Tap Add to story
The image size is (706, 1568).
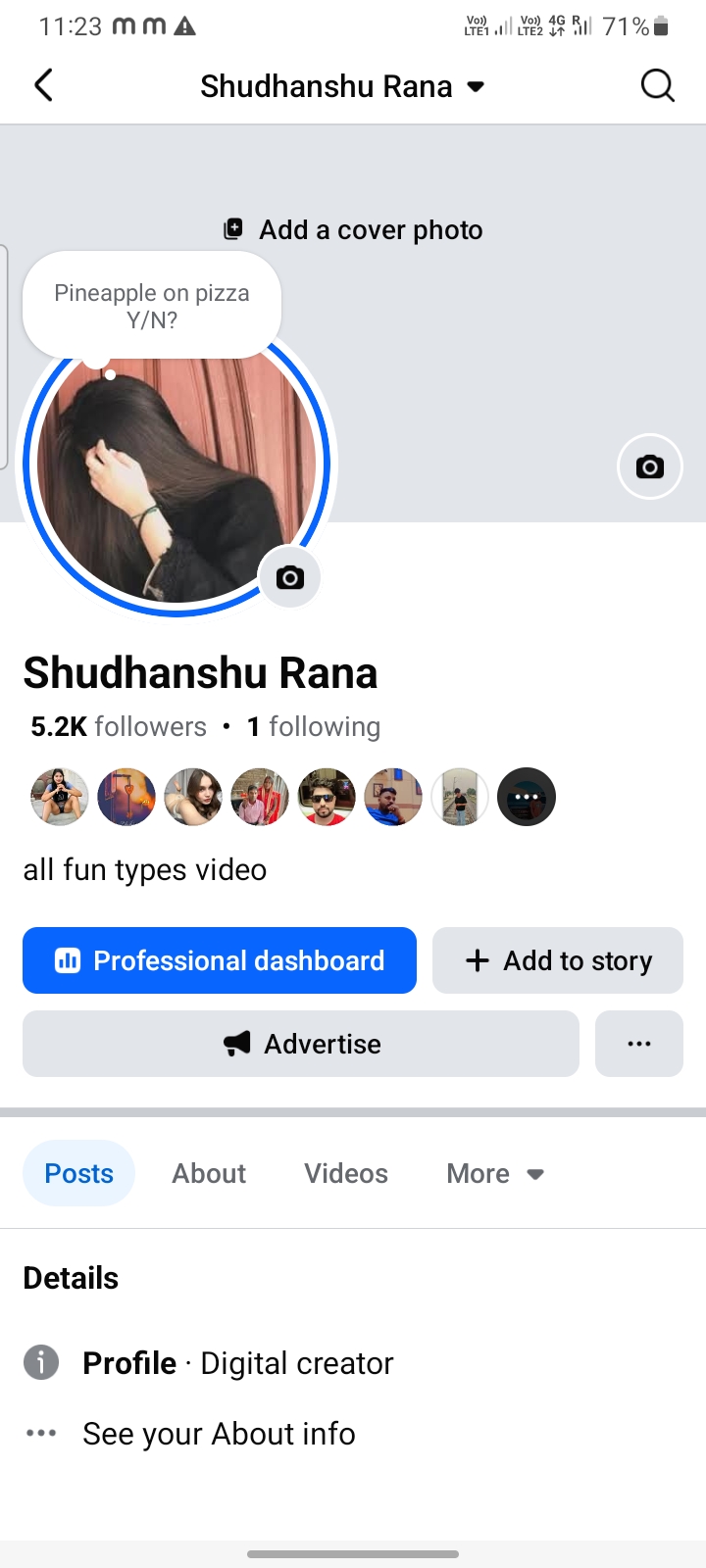(558, 960)
